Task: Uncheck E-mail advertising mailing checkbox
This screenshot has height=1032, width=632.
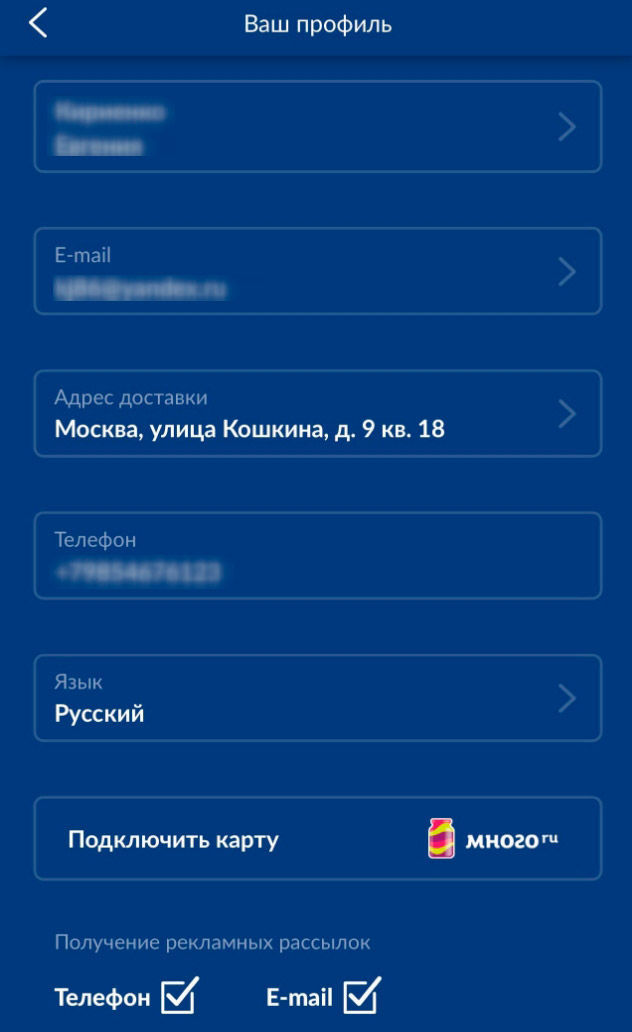Action: (x=361, y=996)
